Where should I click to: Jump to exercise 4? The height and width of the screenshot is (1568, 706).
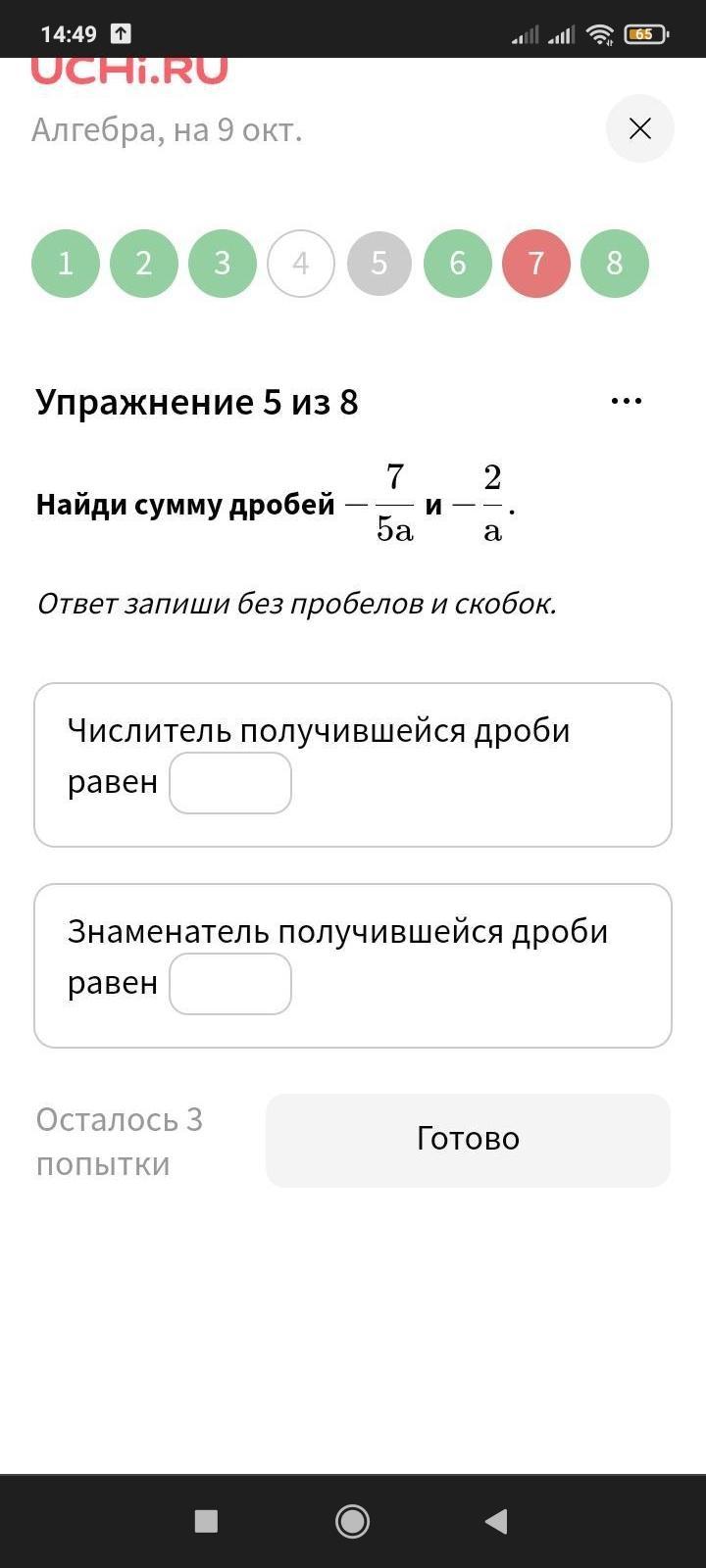tap(301, 264)
